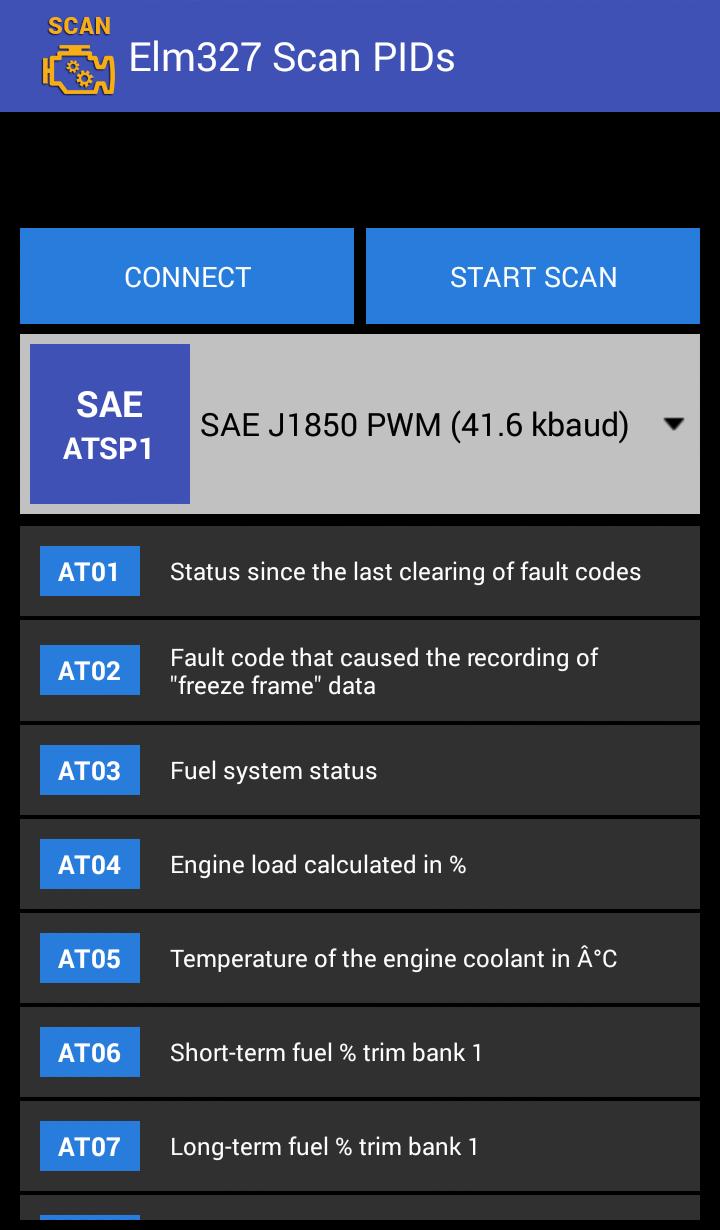Start the PID scan

tap(533, 277)
